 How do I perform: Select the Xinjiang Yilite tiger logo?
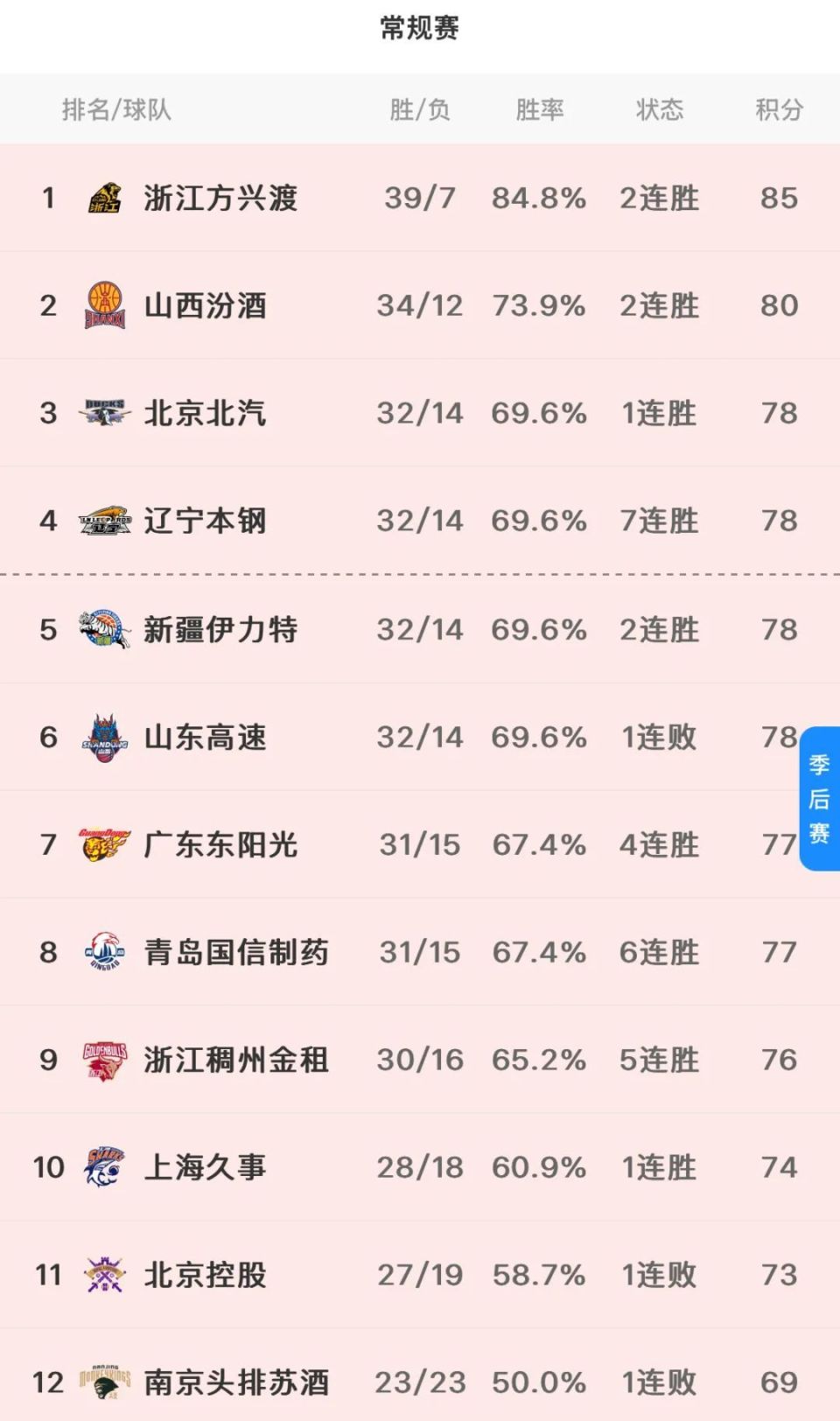[103, 629]
